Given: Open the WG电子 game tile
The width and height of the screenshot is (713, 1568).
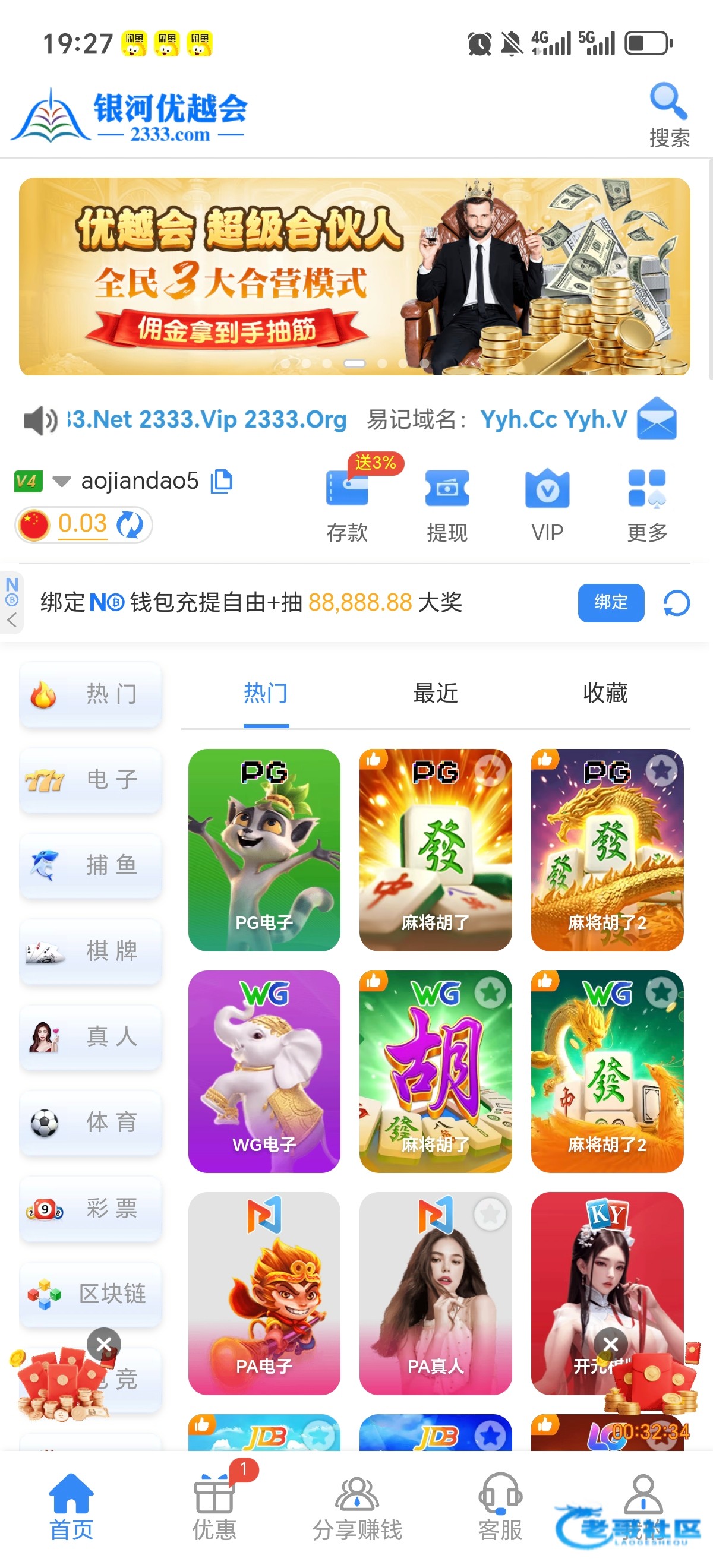Looking at the screenshot, I should click(264, 1071).
